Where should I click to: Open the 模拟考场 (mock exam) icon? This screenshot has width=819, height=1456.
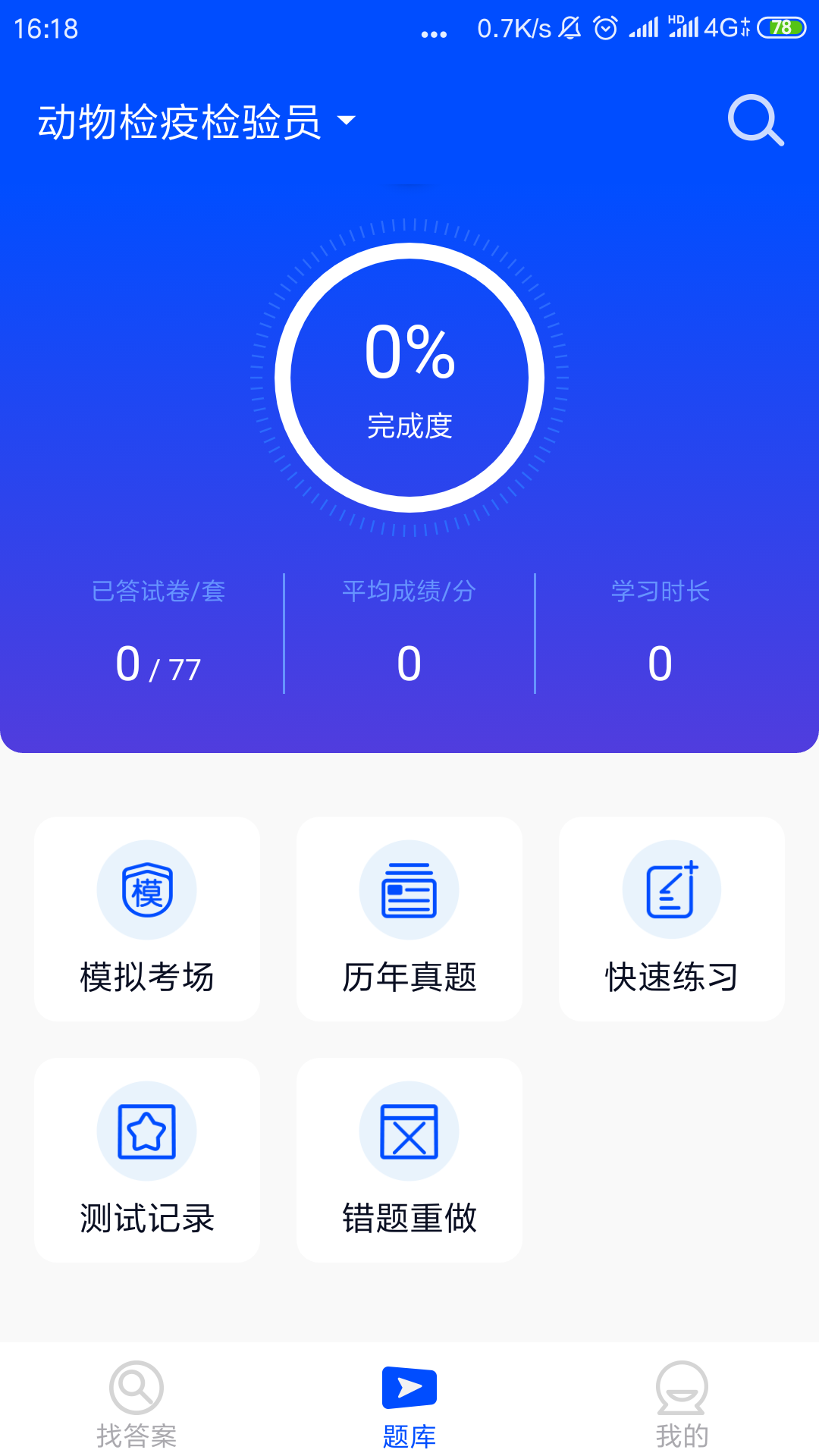click(146, 890)
